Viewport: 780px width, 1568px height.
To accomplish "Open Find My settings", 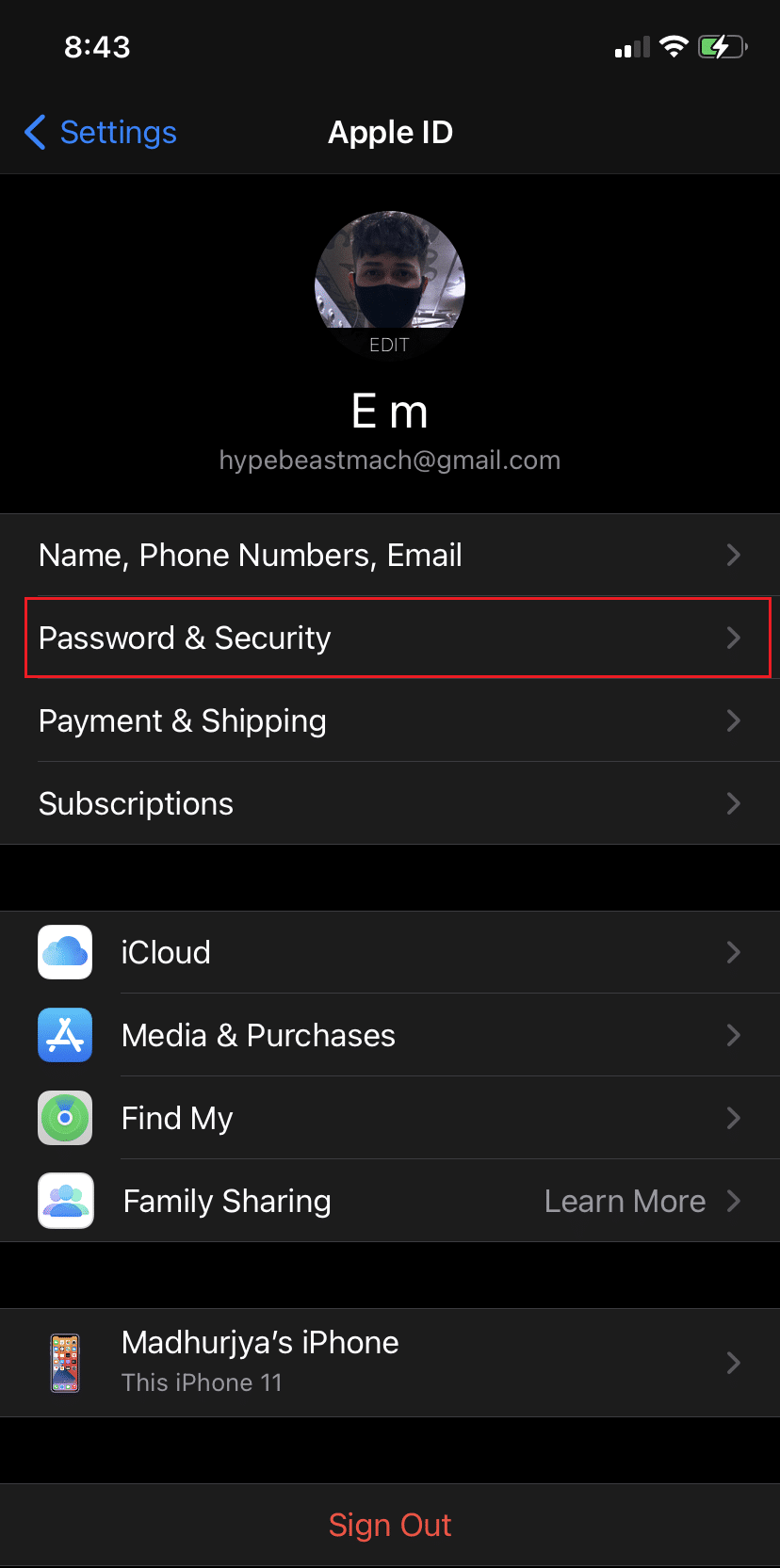I will [x=389, y=1119].
